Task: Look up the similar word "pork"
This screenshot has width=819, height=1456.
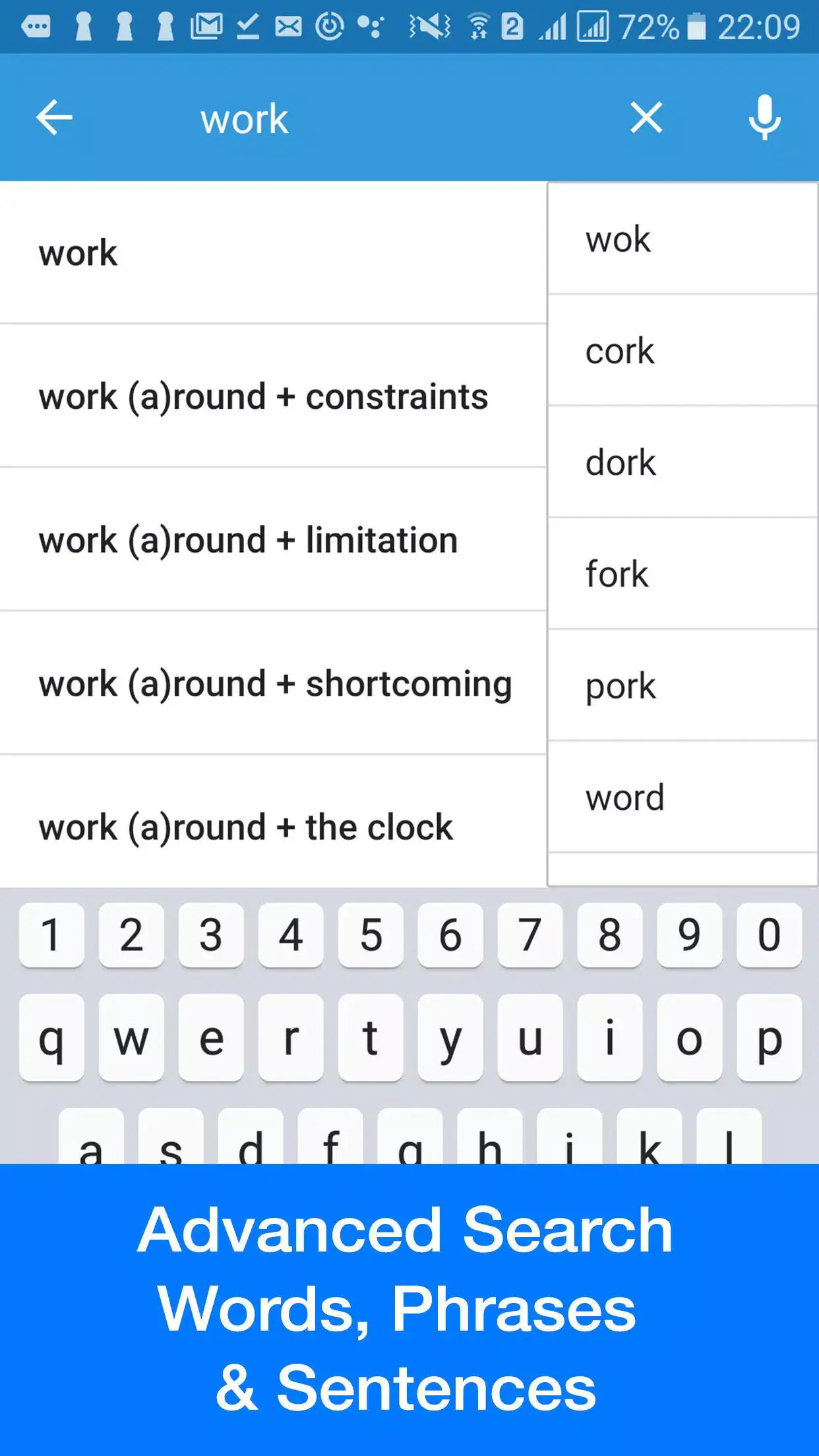Action: 682,686
